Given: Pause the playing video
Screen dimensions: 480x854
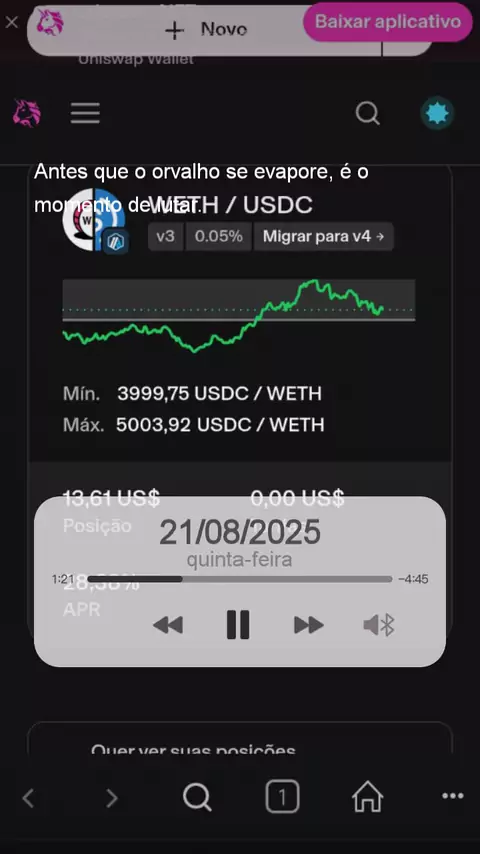Looking at the screenshot, I should pyautogui.click(x=238, y=624).
